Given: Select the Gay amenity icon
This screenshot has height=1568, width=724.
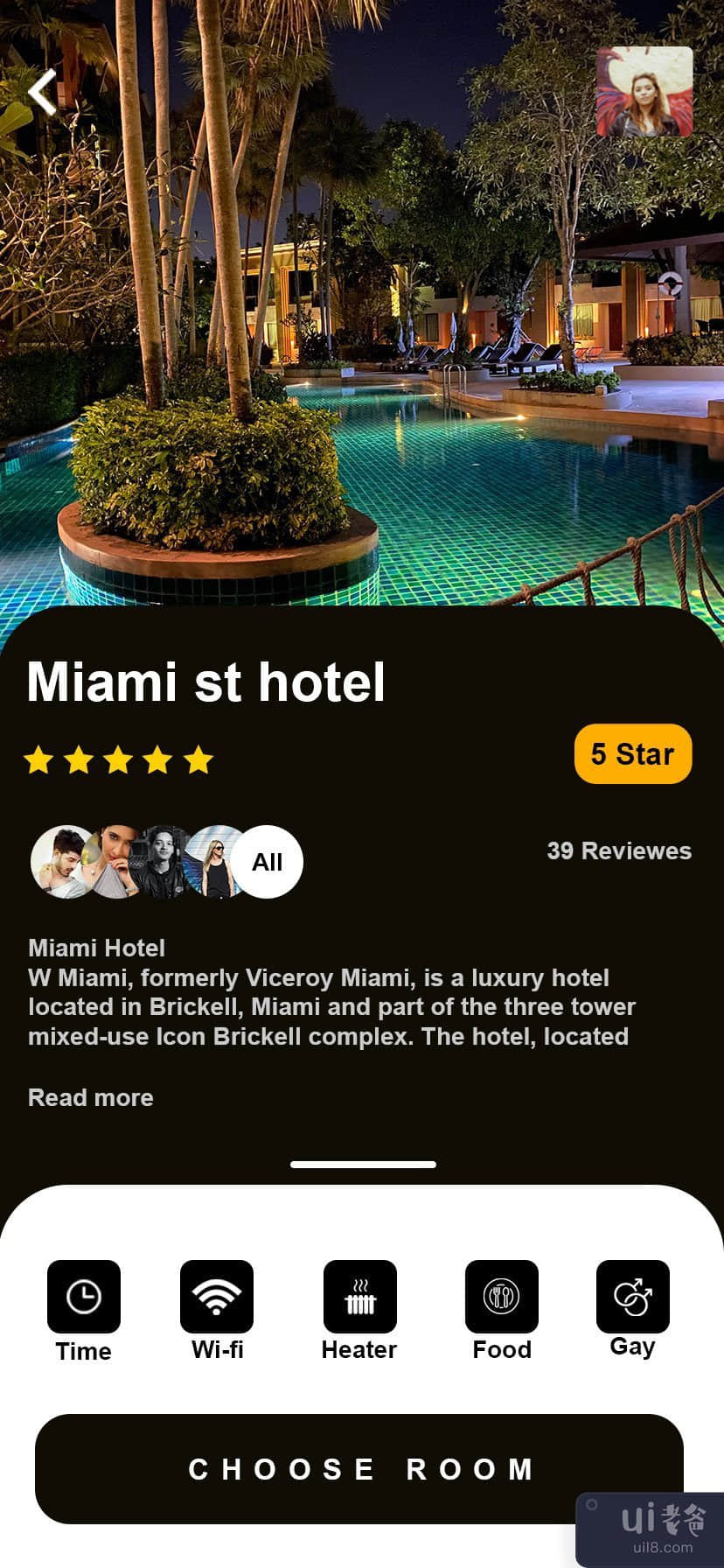Looking at the screenshot, I should coord(632,1297).
